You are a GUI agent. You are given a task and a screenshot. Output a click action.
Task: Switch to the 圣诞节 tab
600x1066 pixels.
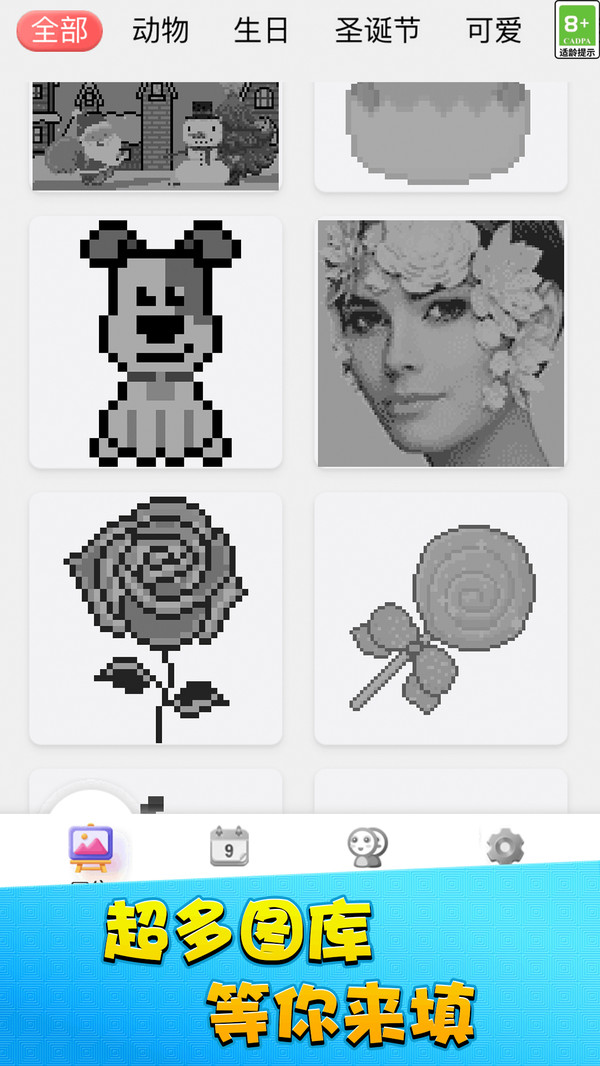[377, 31]
